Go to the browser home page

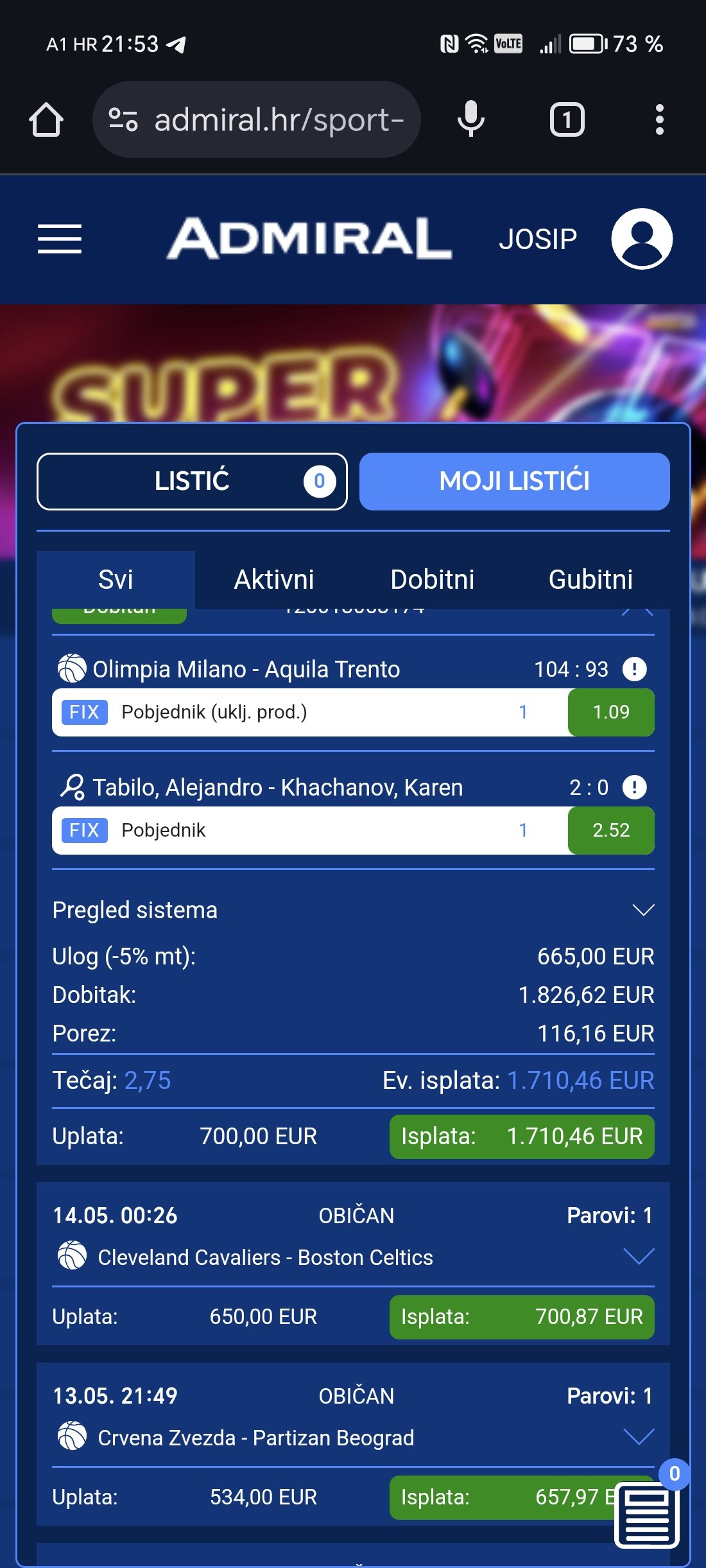pos(46,119)
